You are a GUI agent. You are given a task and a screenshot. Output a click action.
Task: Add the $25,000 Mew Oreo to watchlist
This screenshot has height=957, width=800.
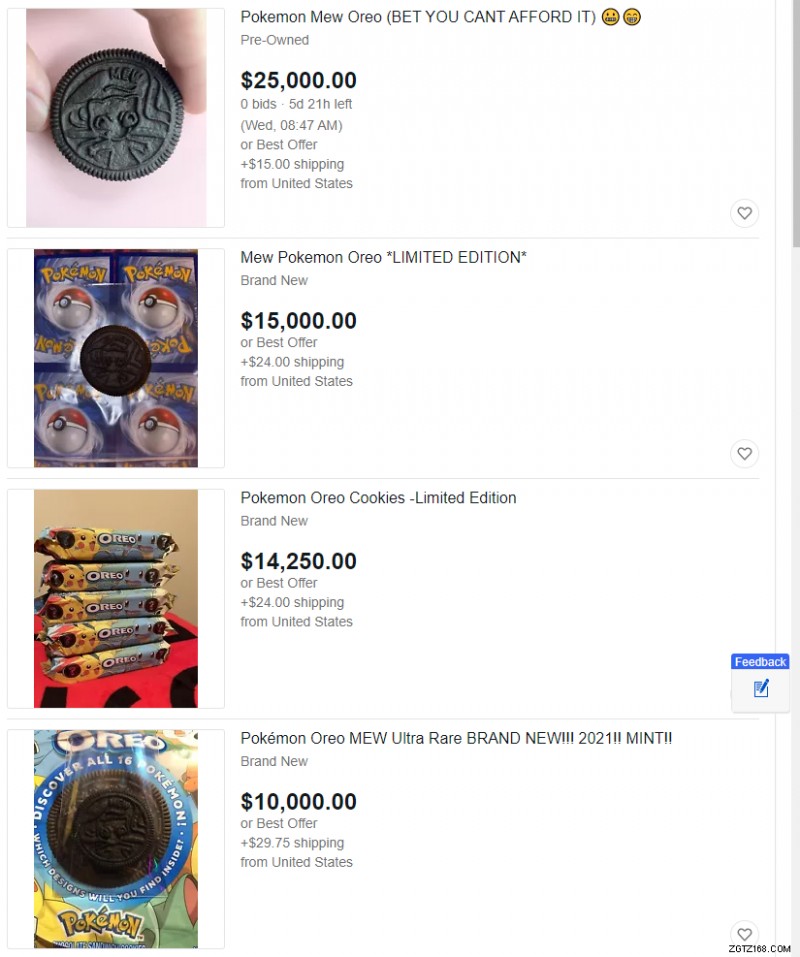point(744,213)
